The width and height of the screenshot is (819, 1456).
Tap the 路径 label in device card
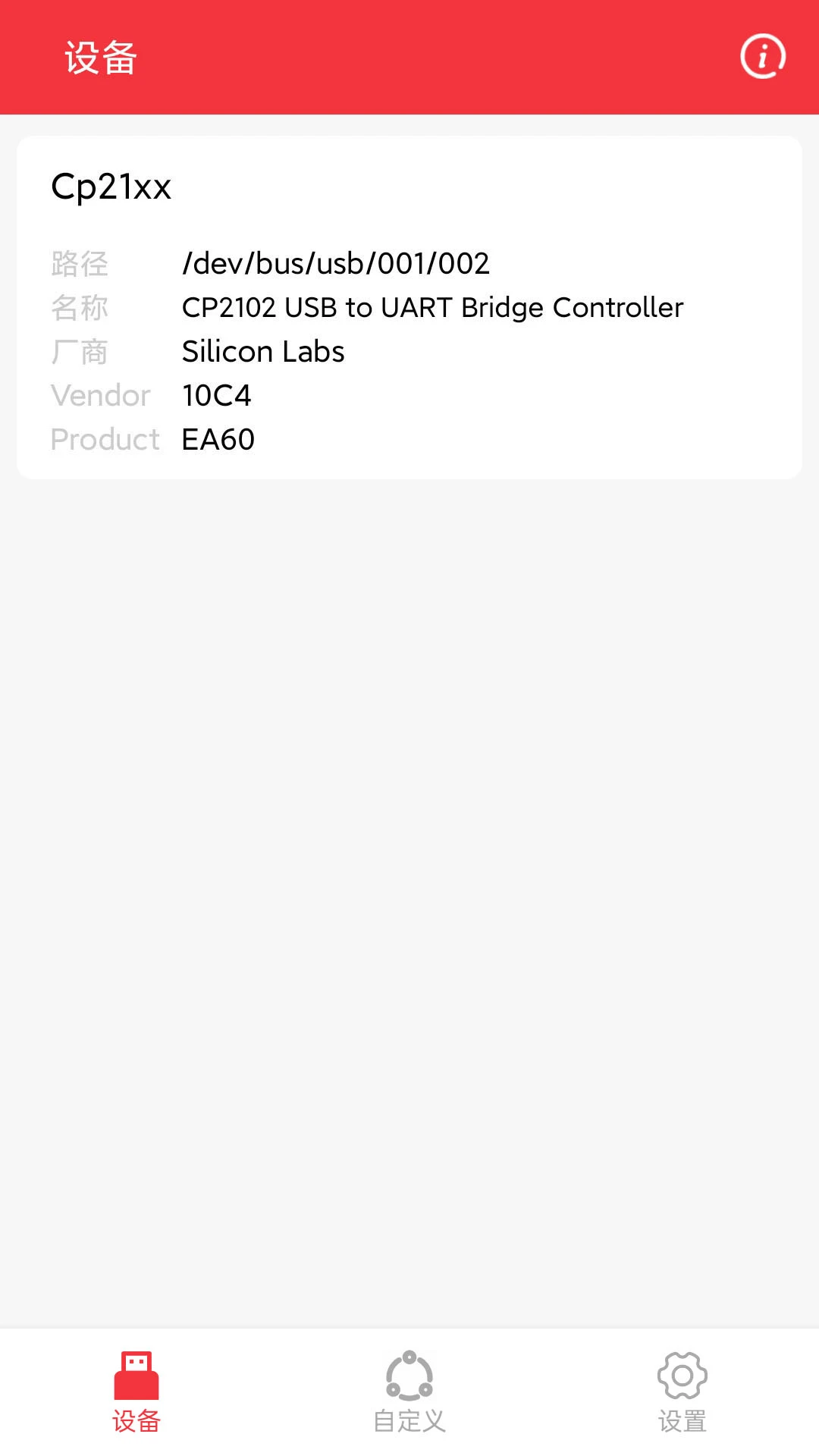pos(80,263)
